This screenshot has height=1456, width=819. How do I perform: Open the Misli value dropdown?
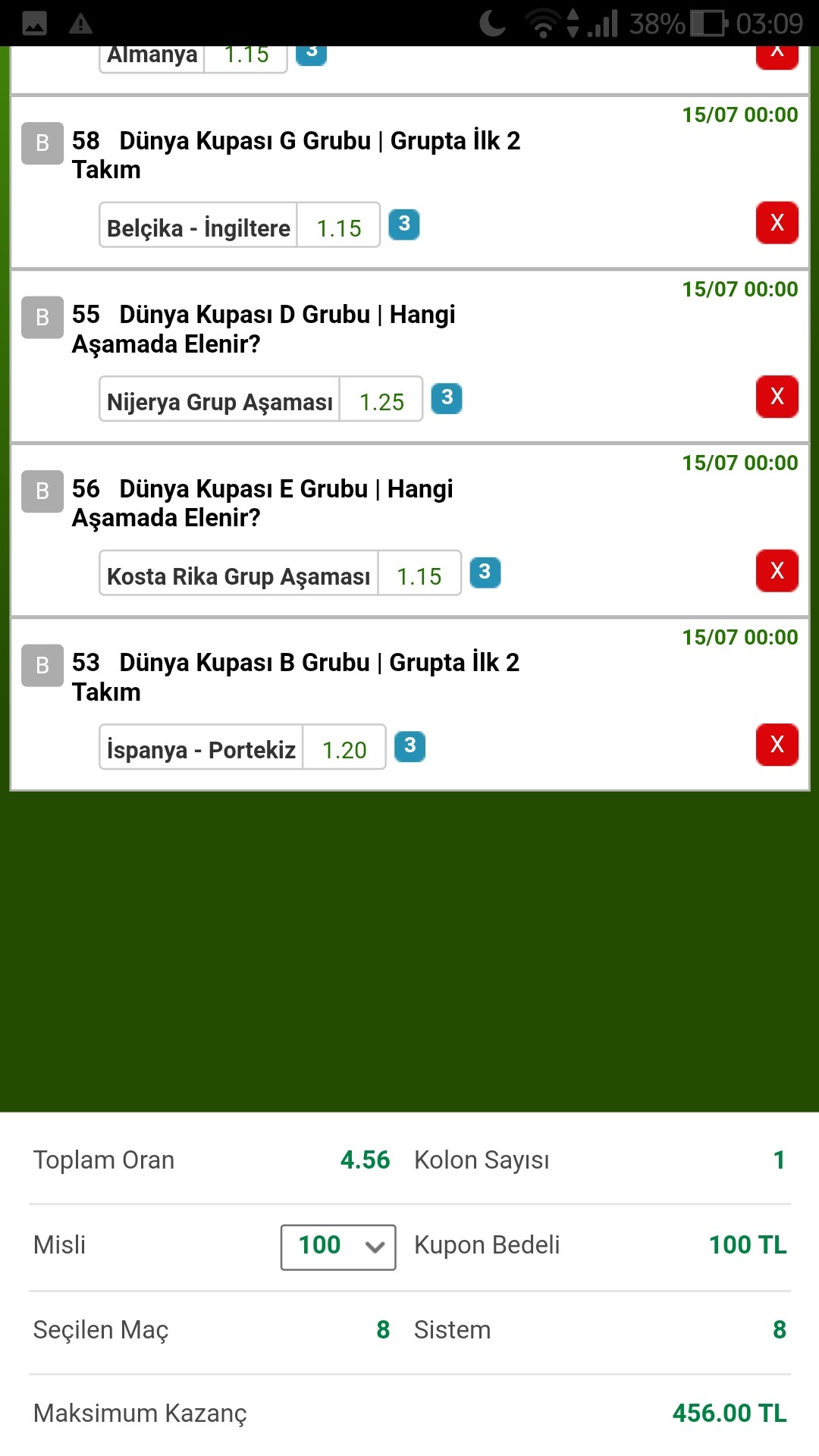pos(337,1245)
